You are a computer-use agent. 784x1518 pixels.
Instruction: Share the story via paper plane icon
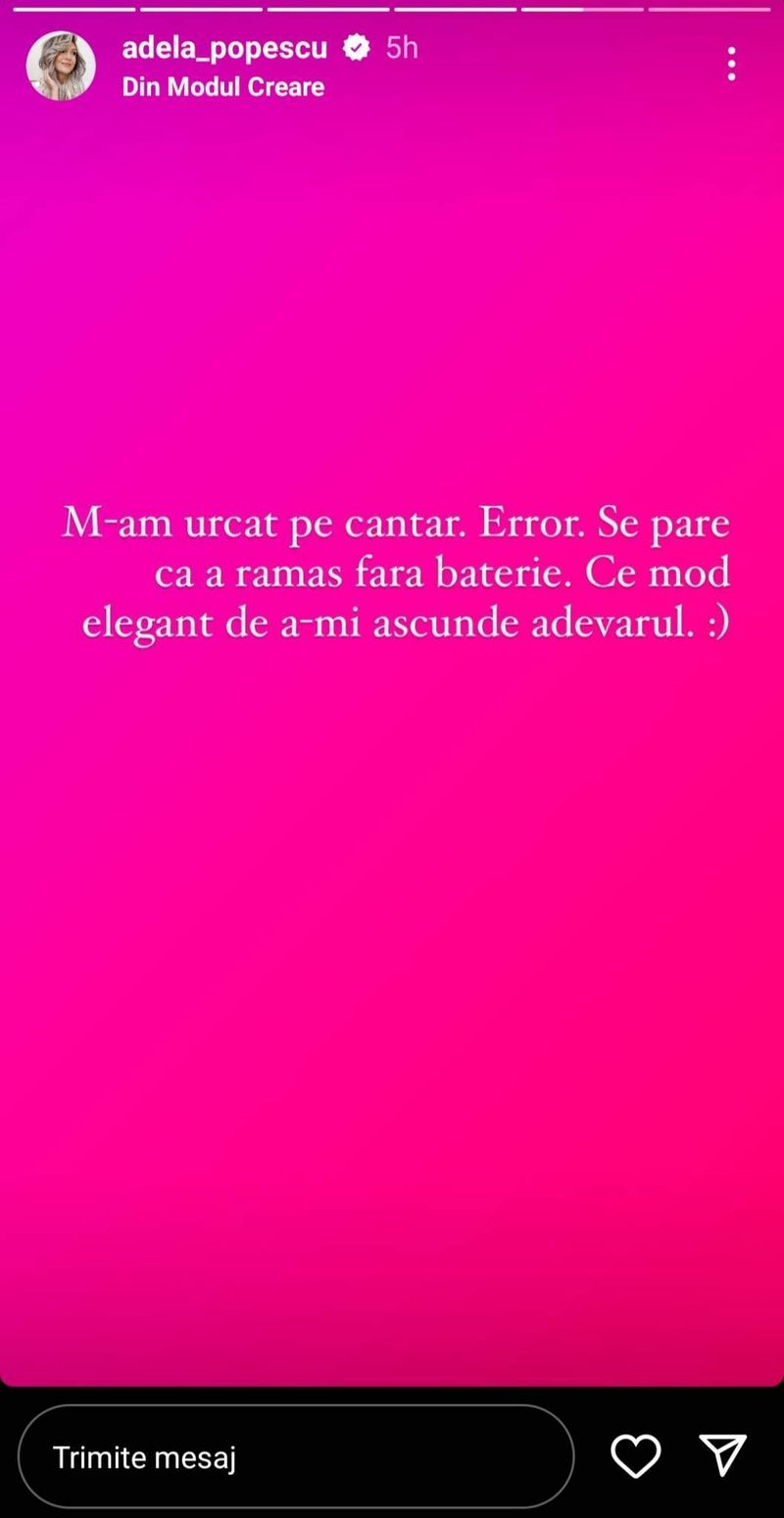[723, 1455]
